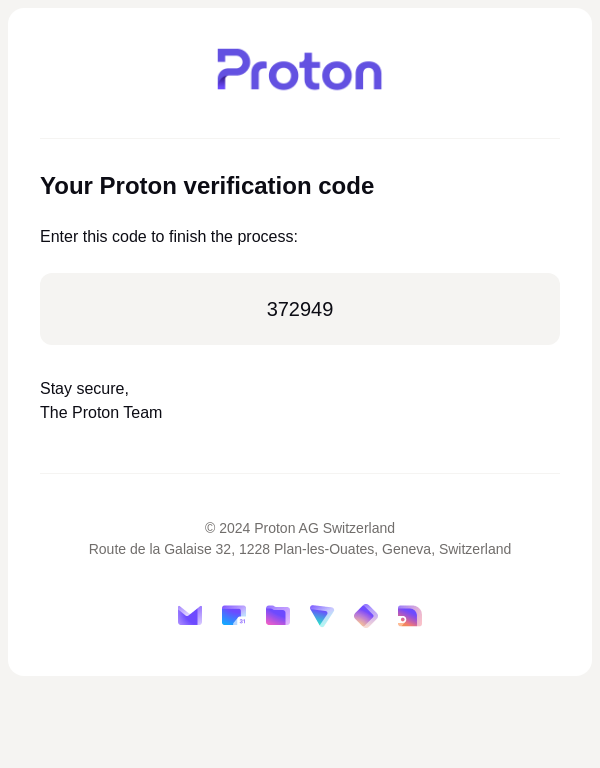Open the Proton Pass diamond icon
This screenshot has height=768, width=600.
click(366, 615)
